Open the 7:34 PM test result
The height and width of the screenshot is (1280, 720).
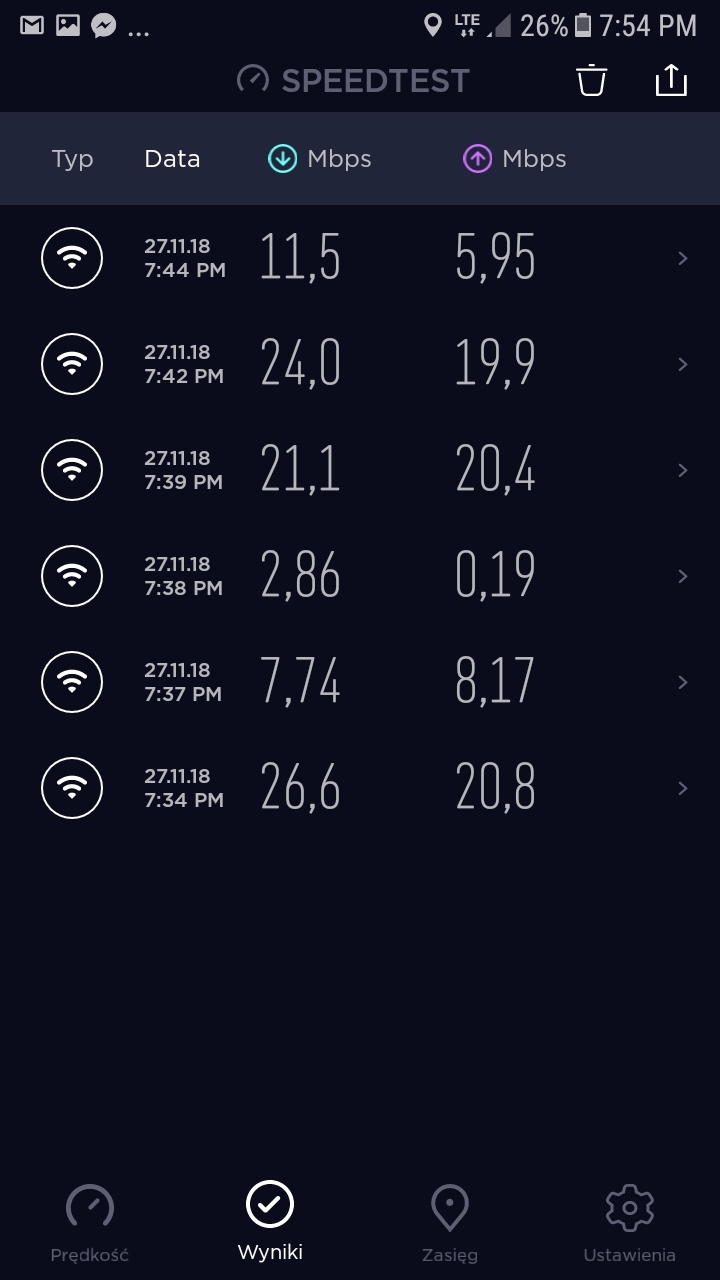[360, 788]
